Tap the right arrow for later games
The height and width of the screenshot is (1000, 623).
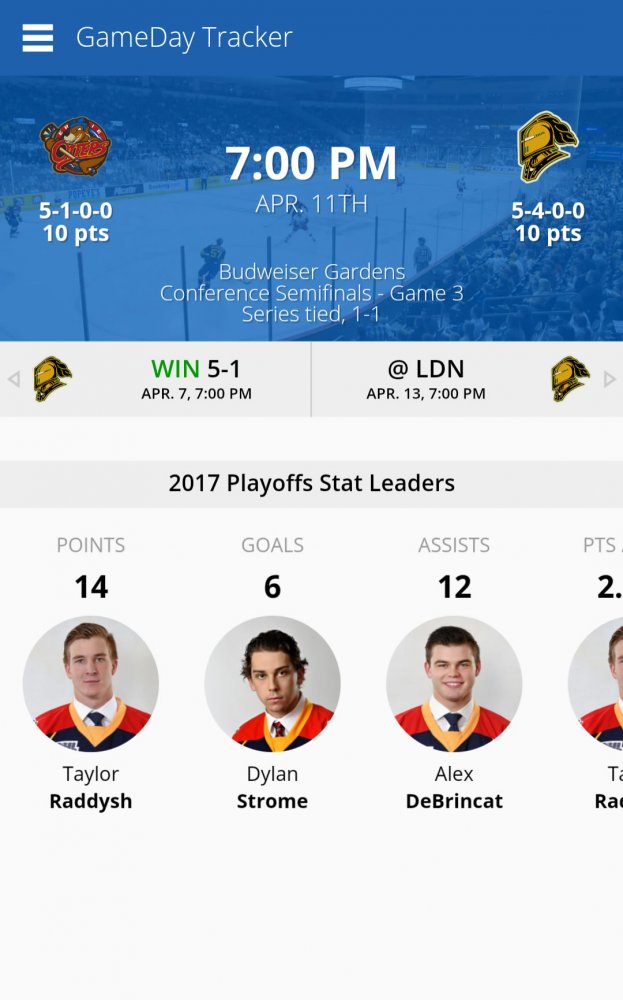point(610,379)
